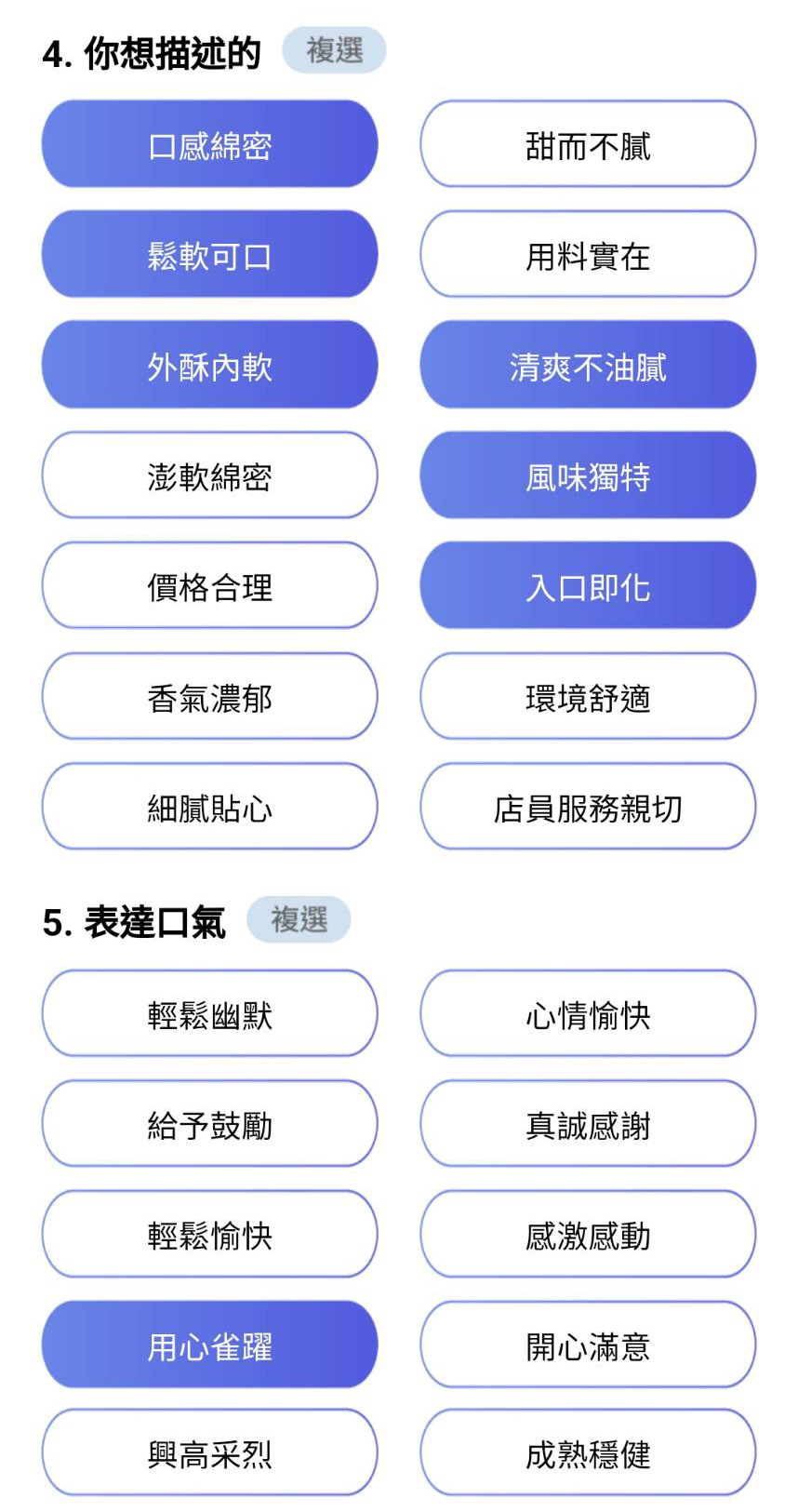Pick the 輕鬆幽默 tone
798x1512 pixels.
[x=209, y=1013]
